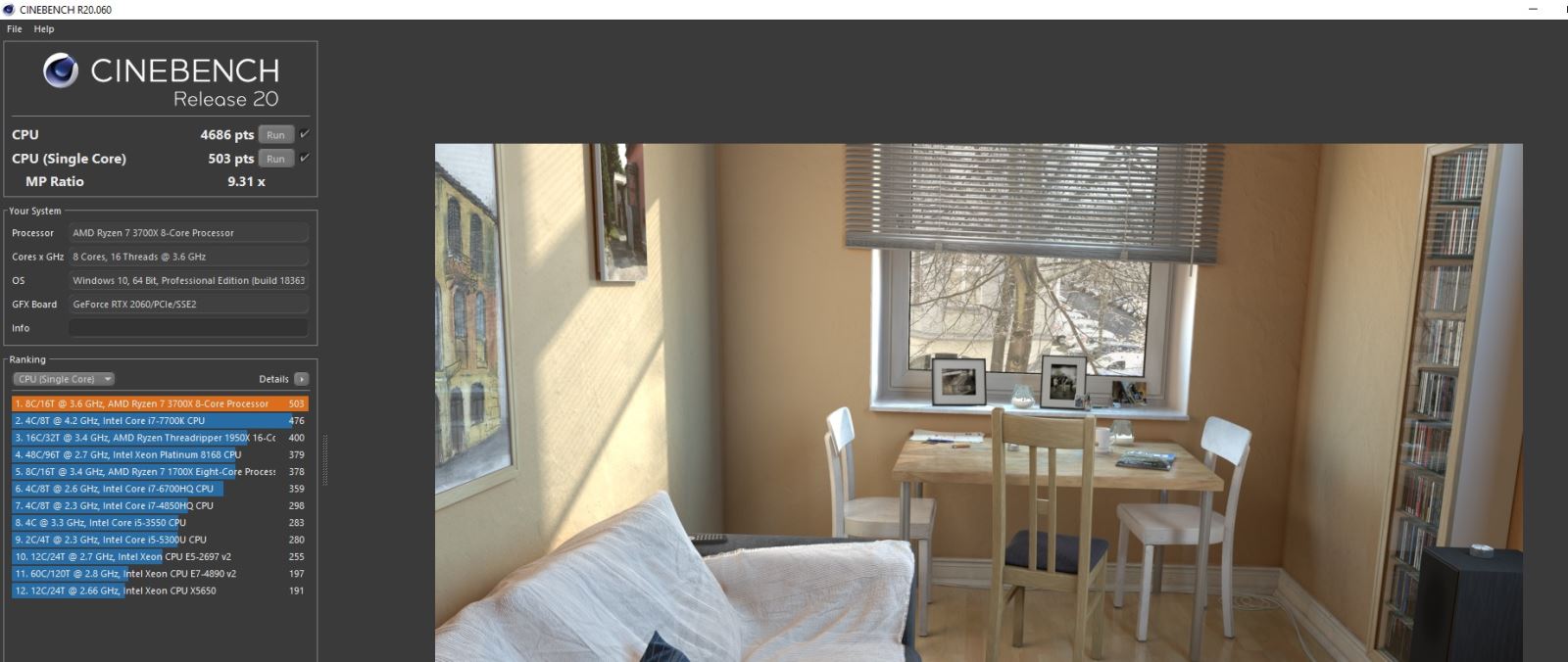Toggle the checkbox beside CPU (Single Core)

coord(304,158)
